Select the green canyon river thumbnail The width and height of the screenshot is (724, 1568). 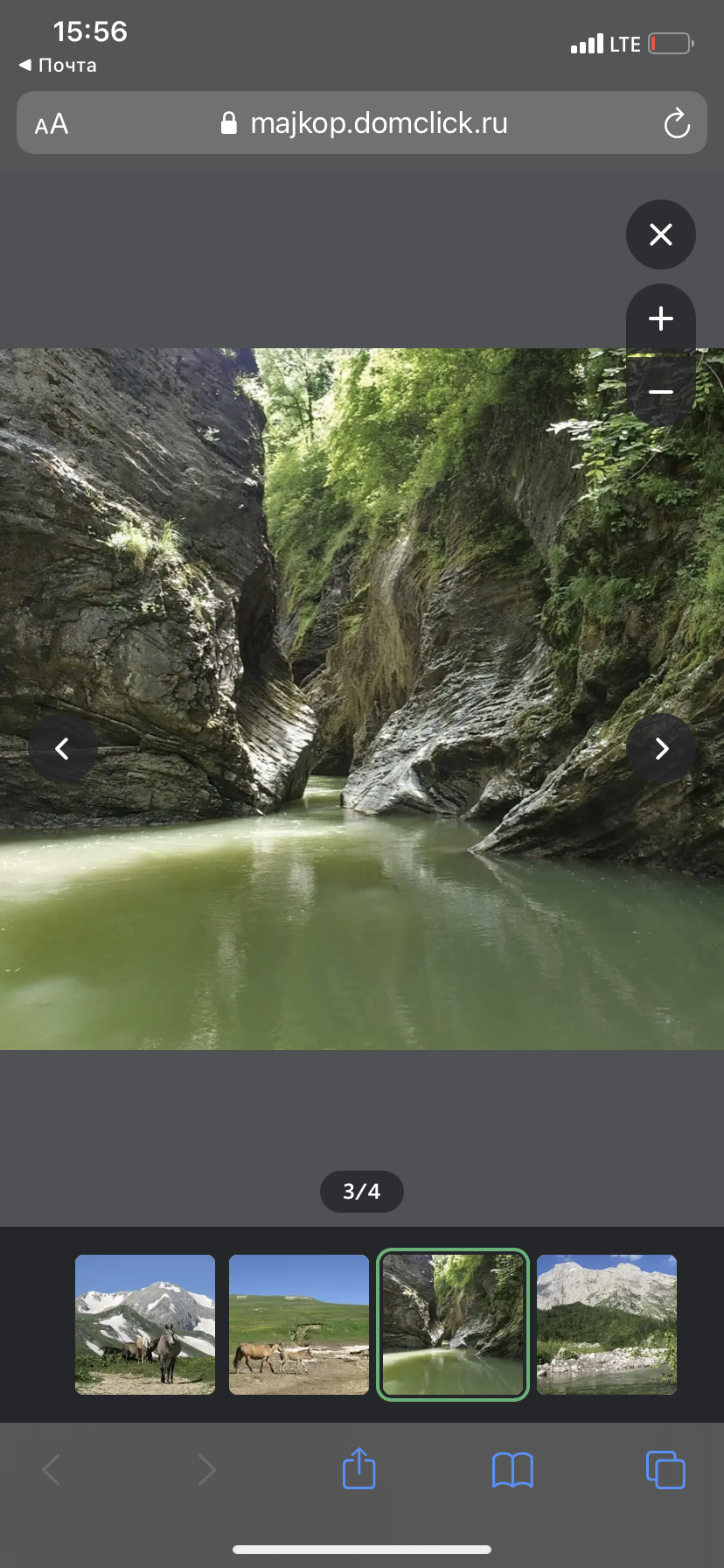453,1325
